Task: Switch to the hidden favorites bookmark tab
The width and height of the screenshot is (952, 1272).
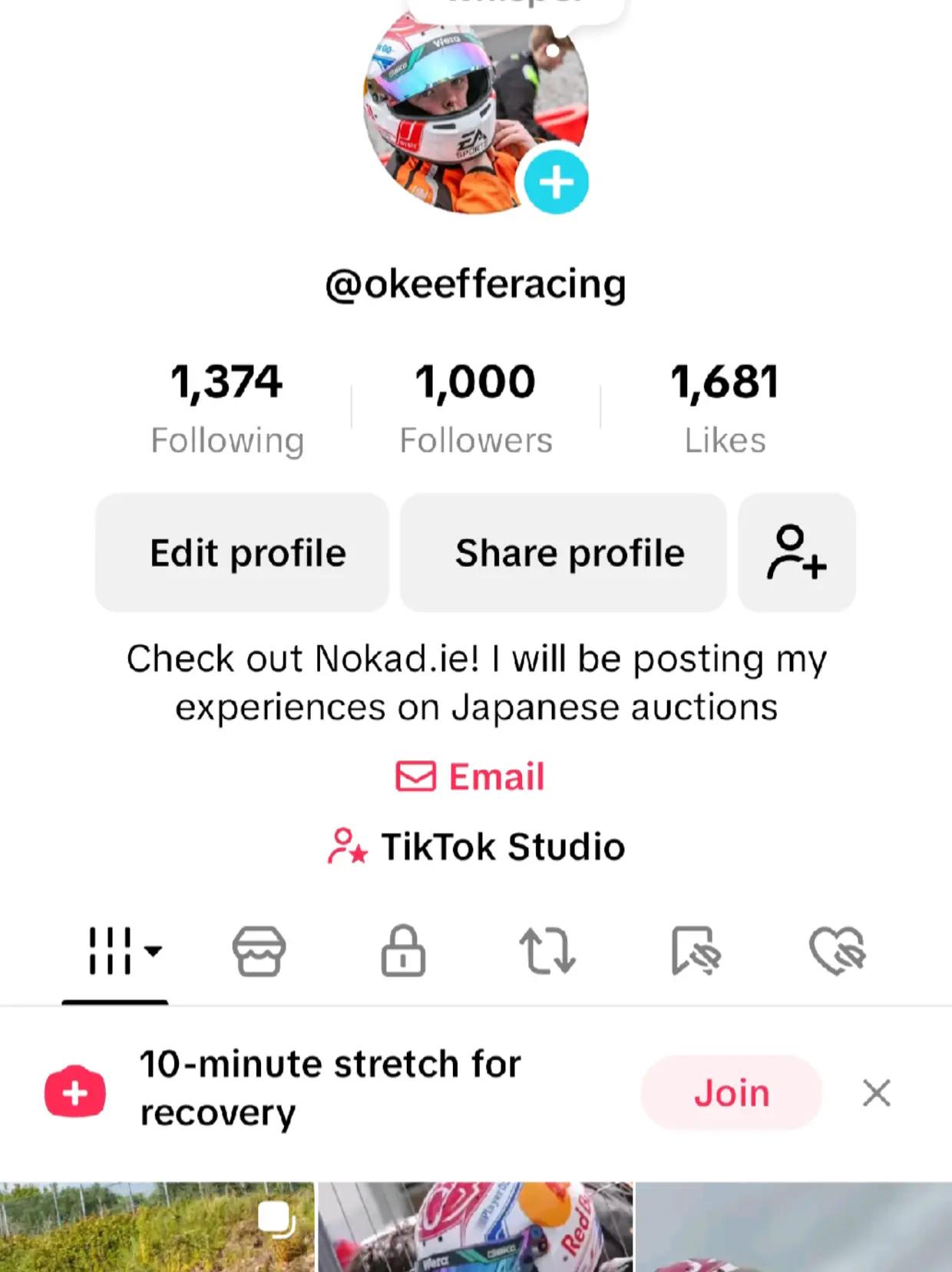Action: (695, 951)
